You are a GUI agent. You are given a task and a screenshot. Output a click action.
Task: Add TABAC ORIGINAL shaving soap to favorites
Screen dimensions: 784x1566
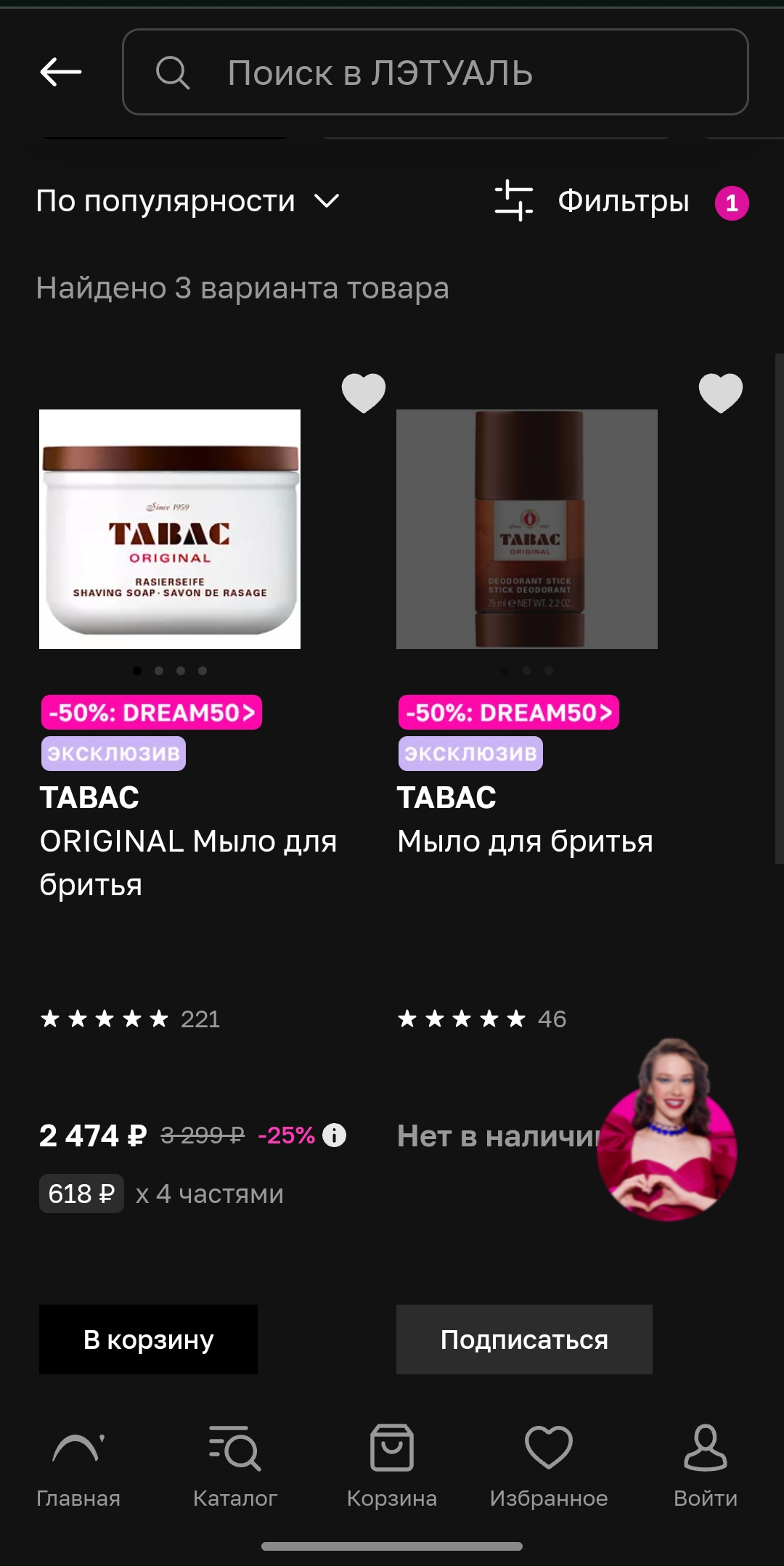[x=364, y=393]
